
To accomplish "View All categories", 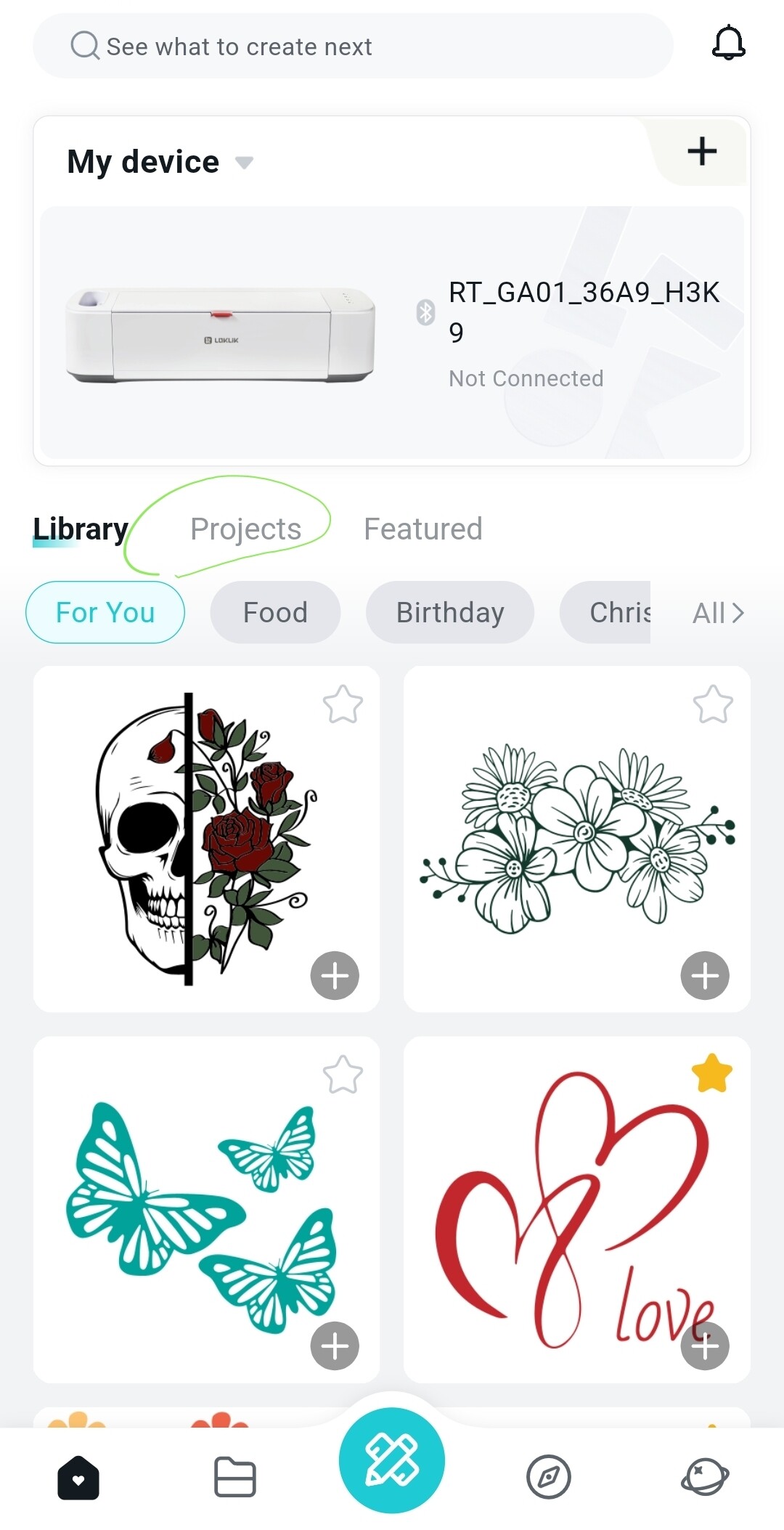I will pyautogui.click(x=717, y=613).
